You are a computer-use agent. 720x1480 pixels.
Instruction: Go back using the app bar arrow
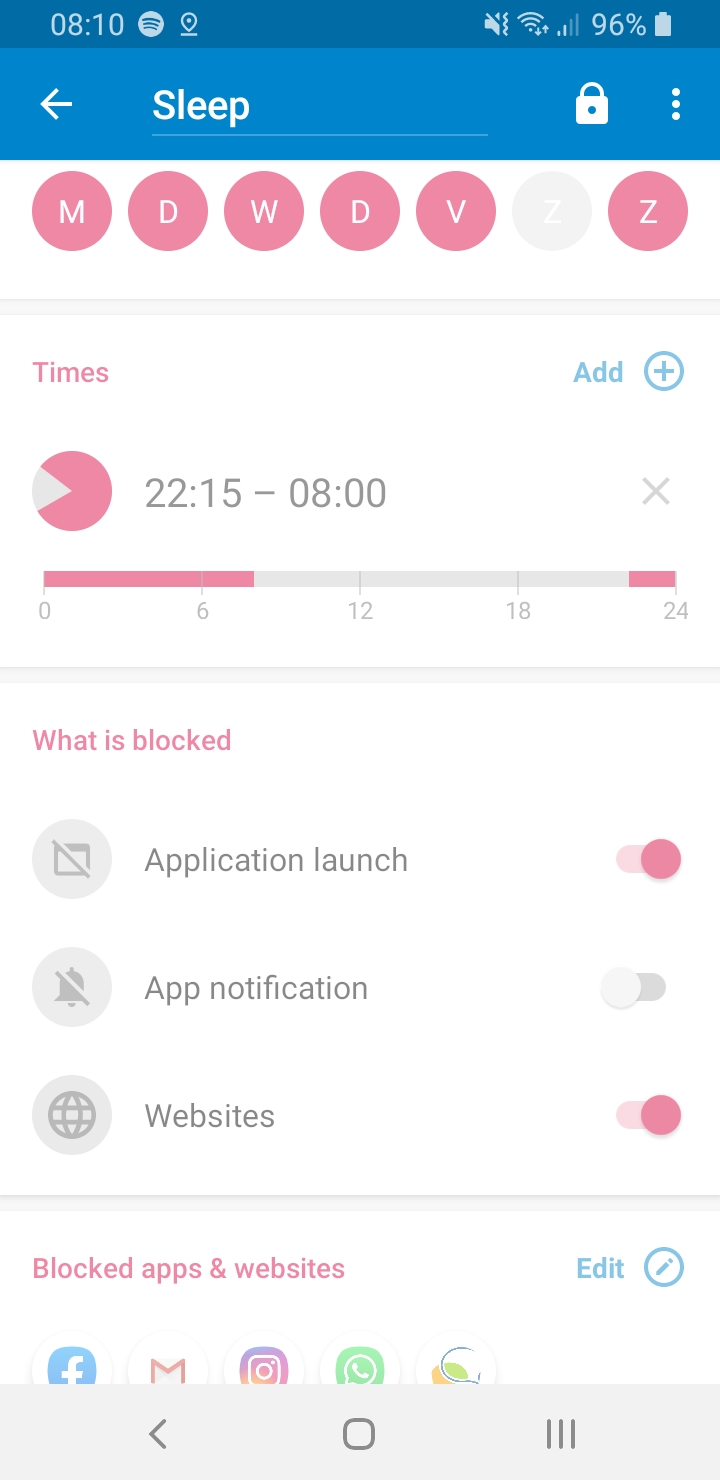pos(56,104)
